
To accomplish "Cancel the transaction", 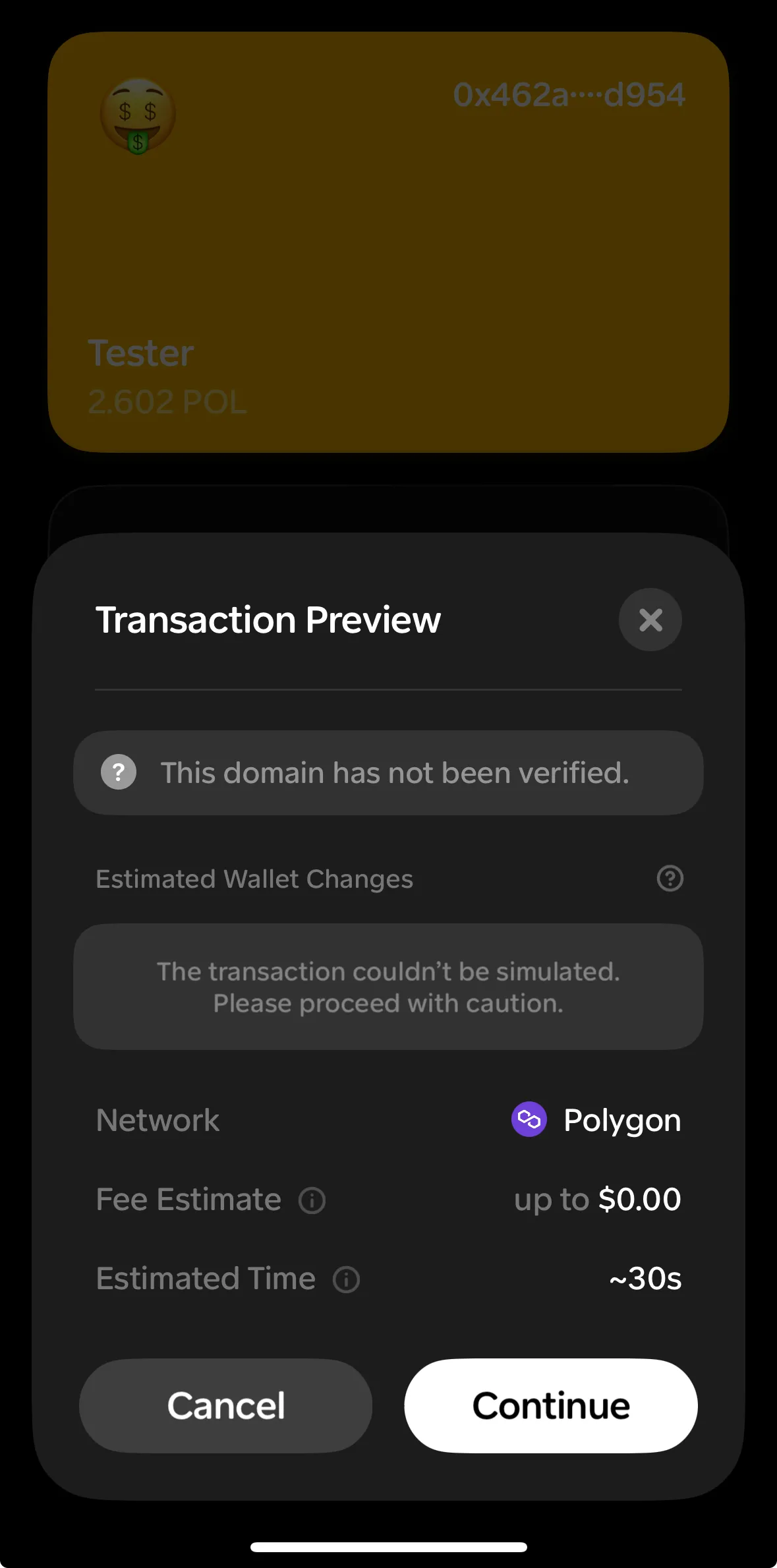I will [x=225, y=1405].
